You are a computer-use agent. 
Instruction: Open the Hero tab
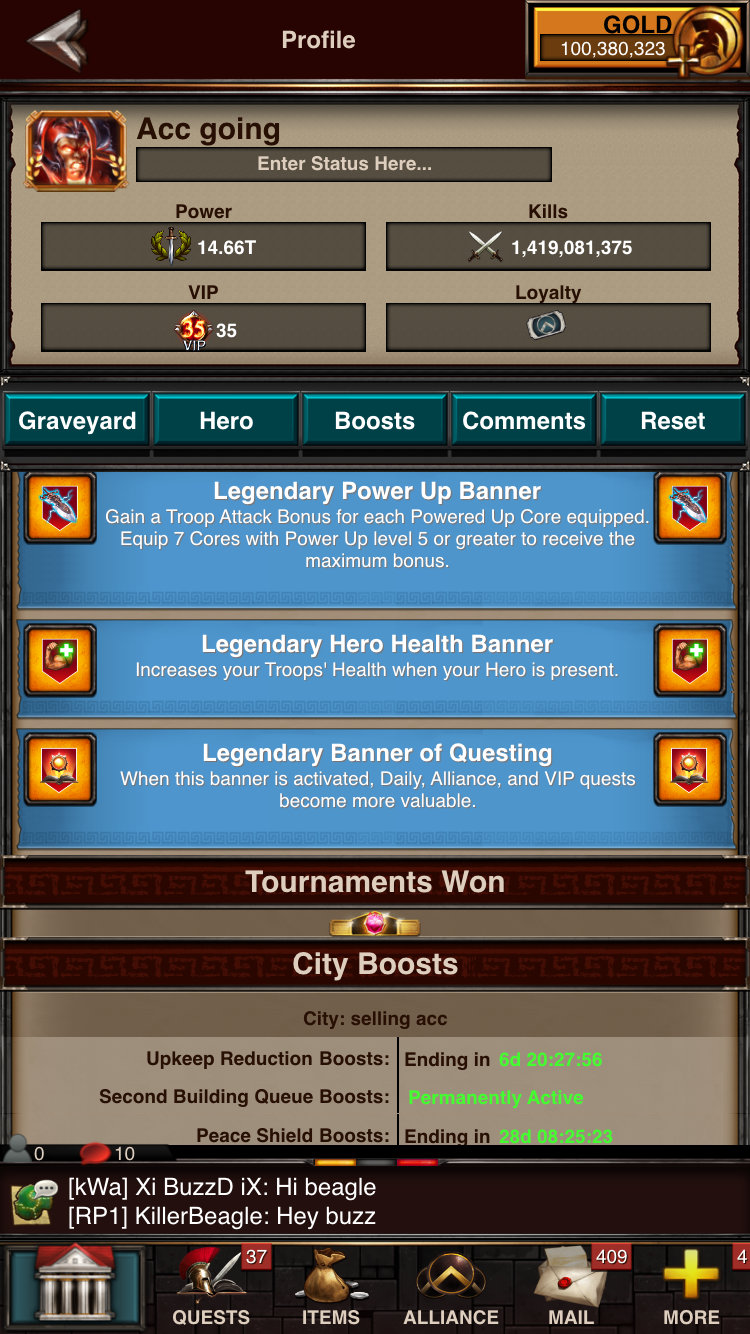226,421
